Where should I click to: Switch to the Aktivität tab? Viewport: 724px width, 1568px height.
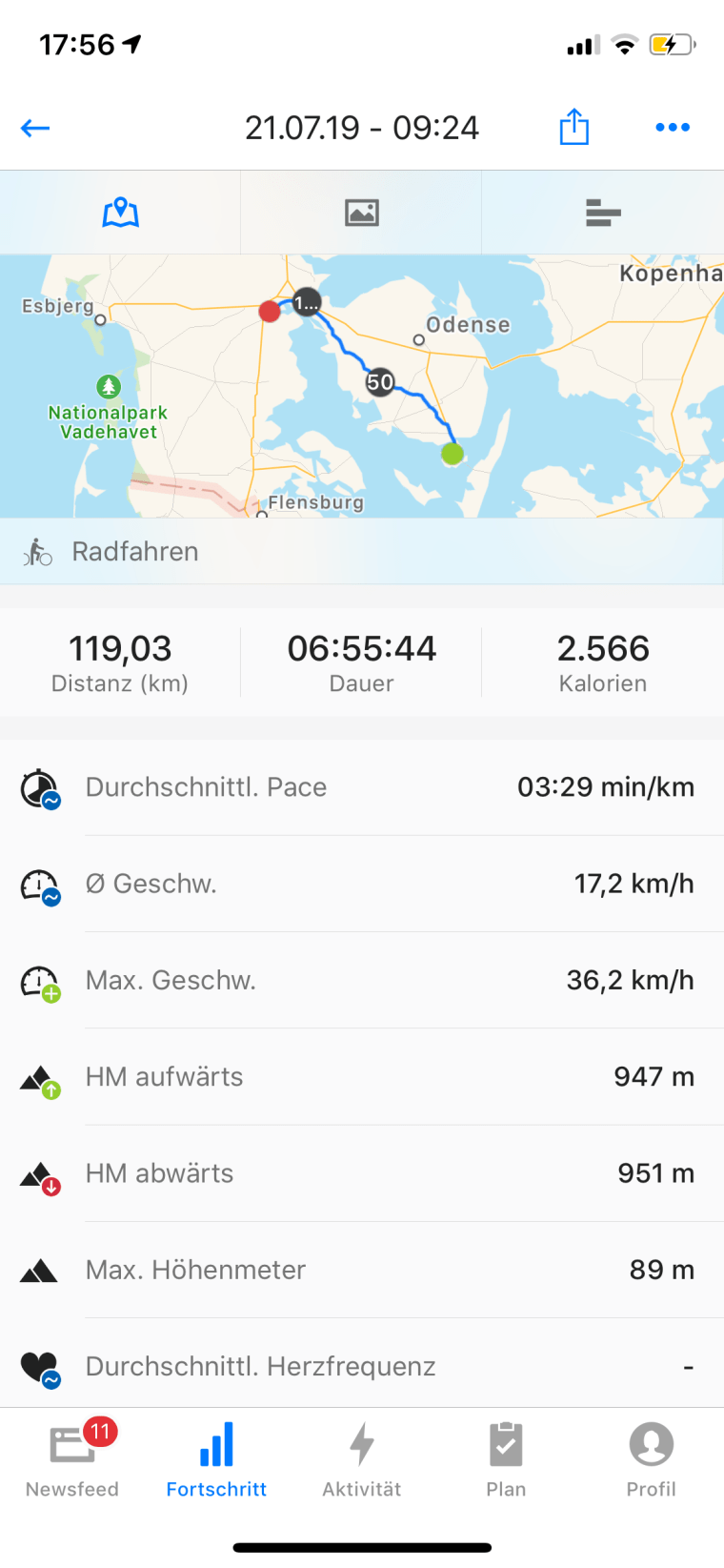(362, 1459)
